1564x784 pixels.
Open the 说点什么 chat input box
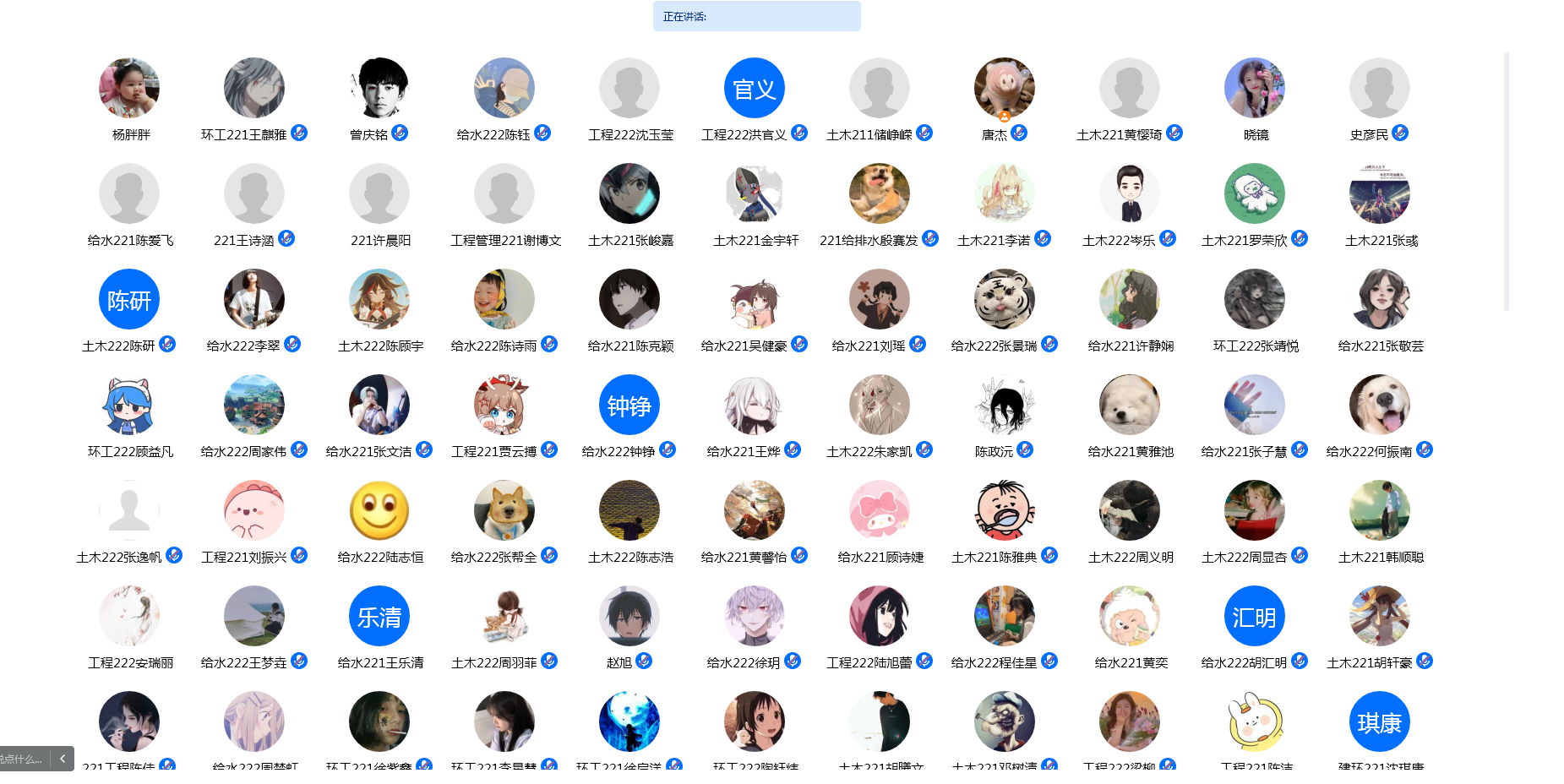click(23, 759)
